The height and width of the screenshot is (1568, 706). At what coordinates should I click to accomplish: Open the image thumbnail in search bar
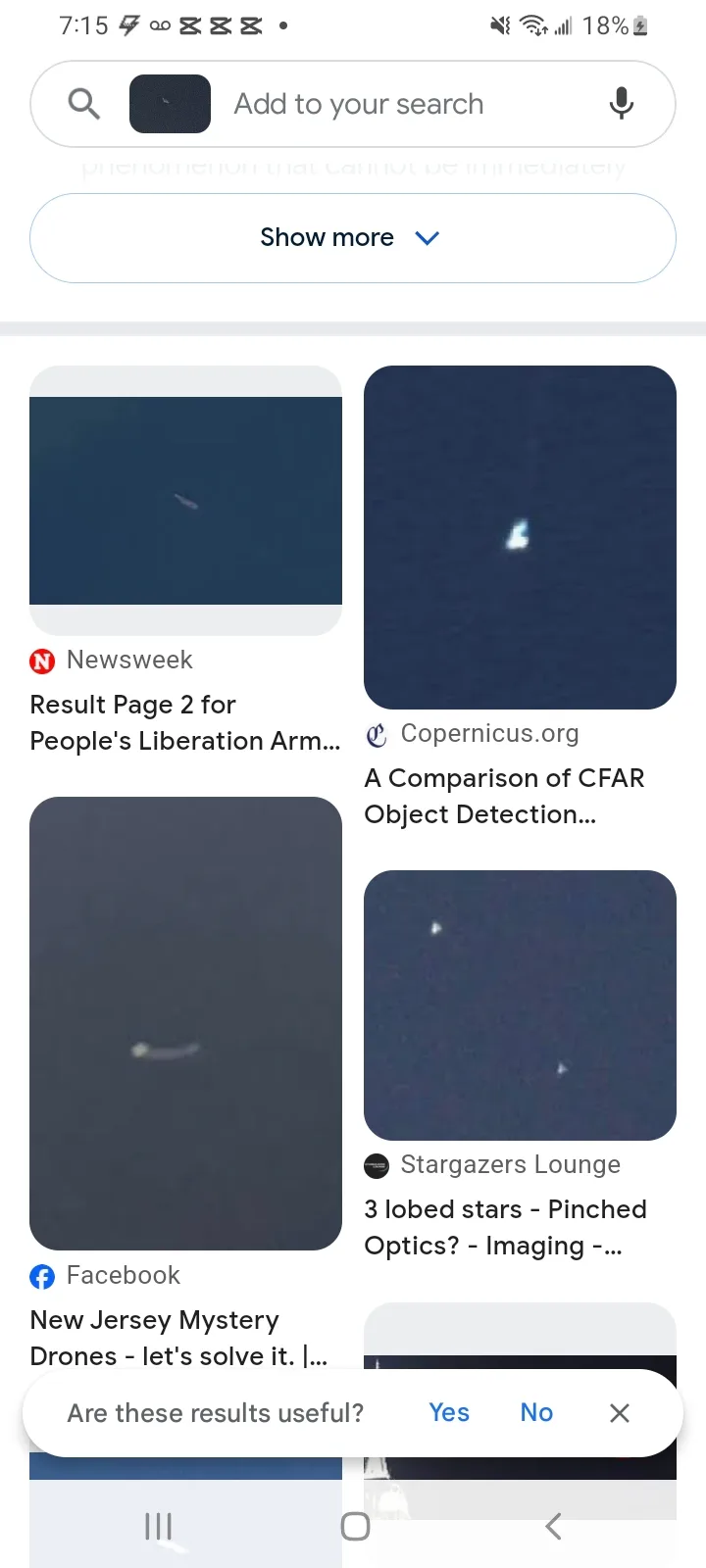click(x=170, y=104)
